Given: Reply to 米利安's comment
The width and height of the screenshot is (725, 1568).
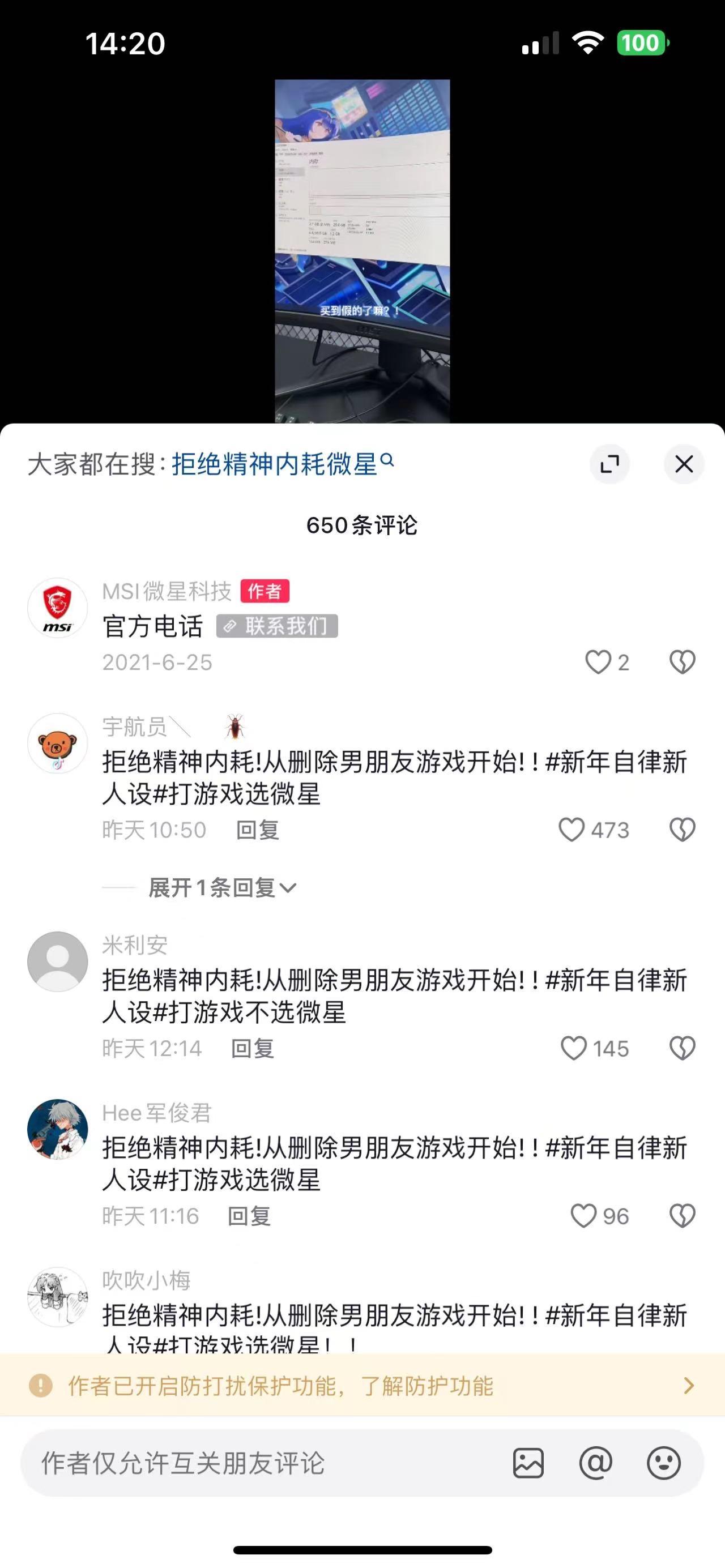Looking at the screenshot, I should pos(253,1049).
